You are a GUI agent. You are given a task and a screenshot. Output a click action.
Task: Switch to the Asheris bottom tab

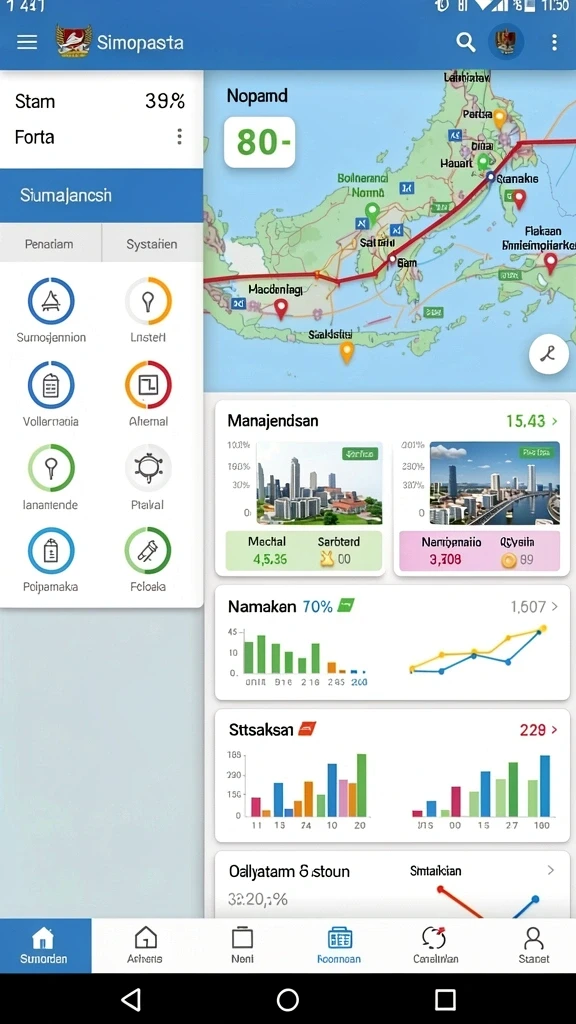click(145, 946)
